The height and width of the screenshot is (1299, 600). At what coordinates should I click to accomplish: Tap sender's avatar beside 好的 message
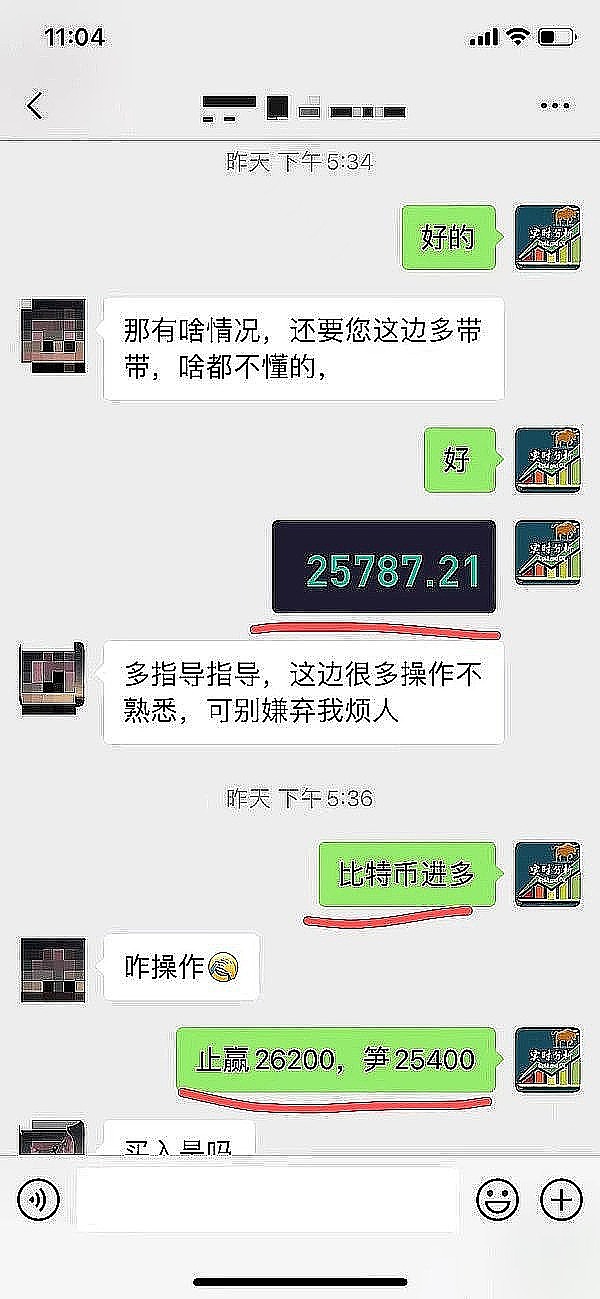coord(547,238)
